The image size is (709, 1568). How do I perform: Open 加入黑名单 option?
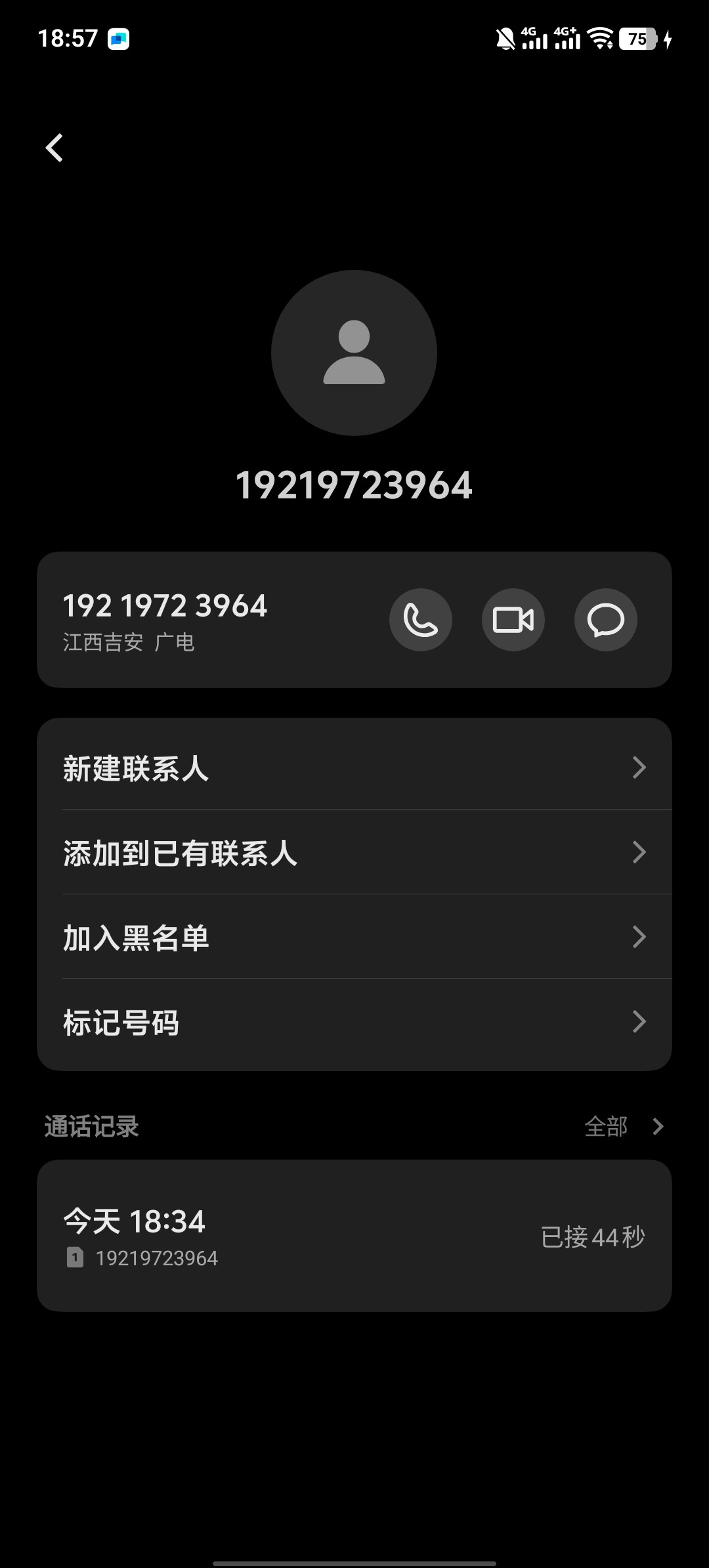(354, 937)
